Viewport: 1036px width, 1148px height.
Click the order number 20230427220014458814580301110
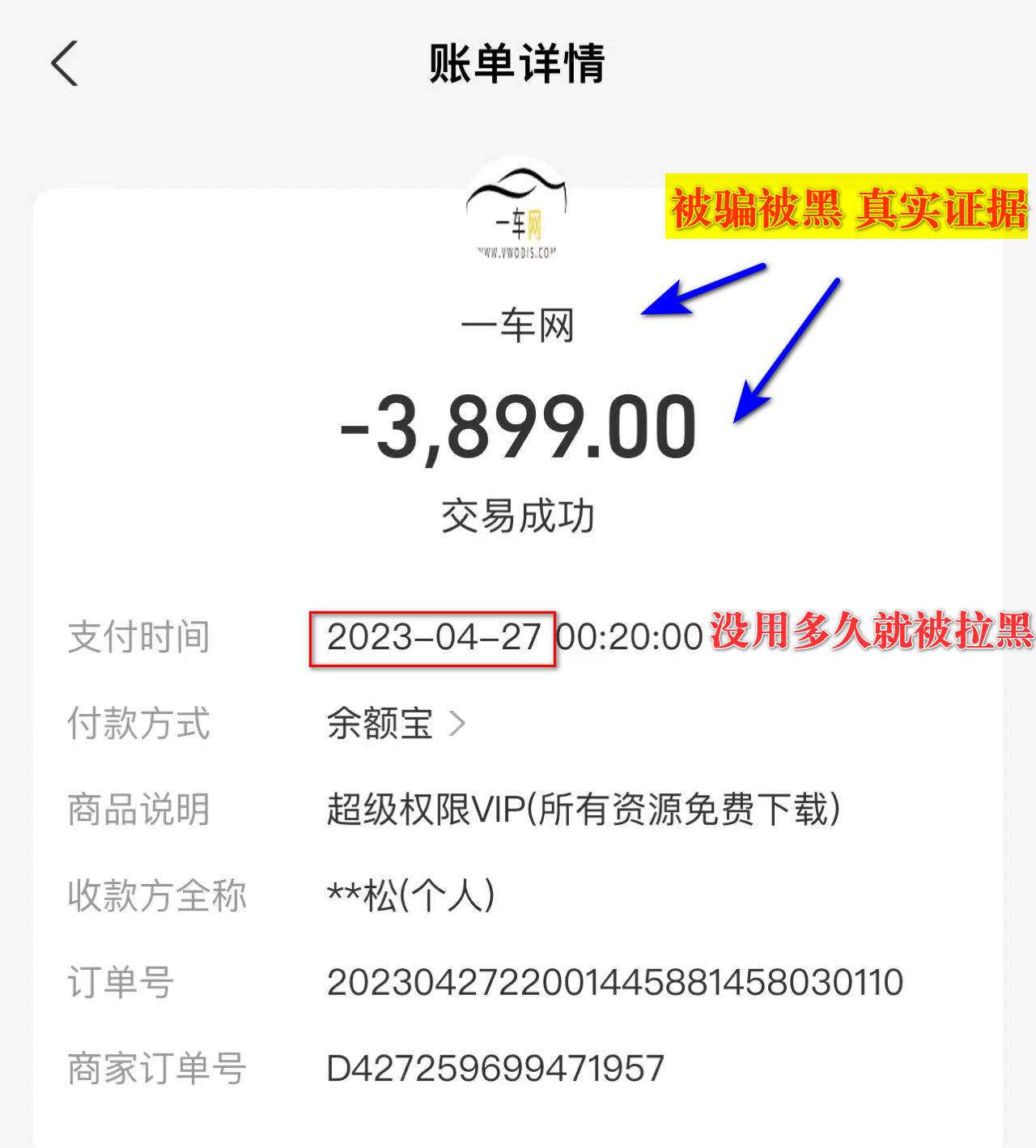615,981
